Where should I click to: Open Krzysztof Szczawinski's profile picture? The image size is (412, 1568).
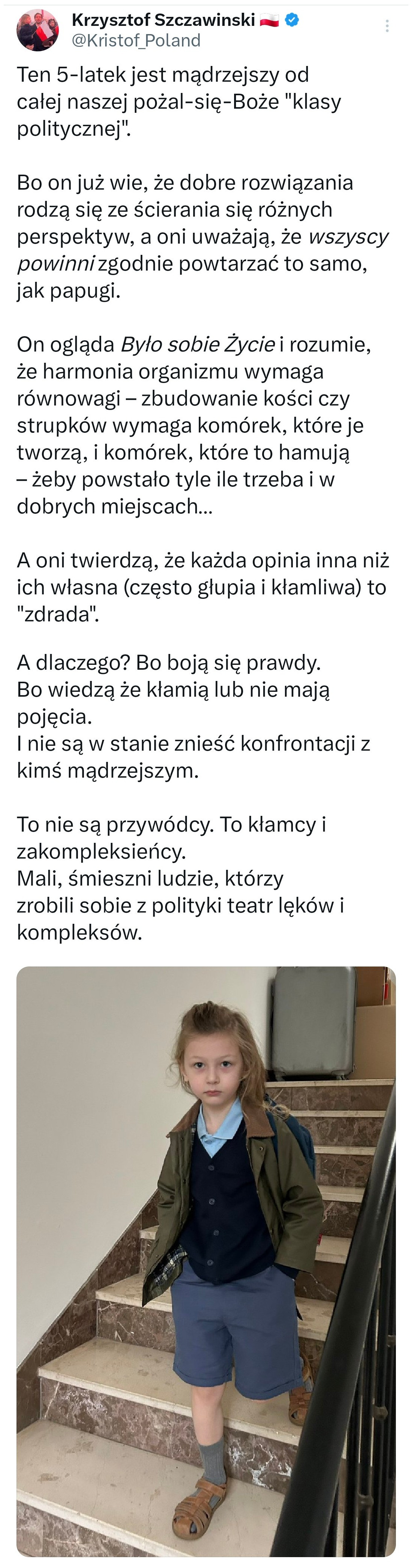[37, 30]
